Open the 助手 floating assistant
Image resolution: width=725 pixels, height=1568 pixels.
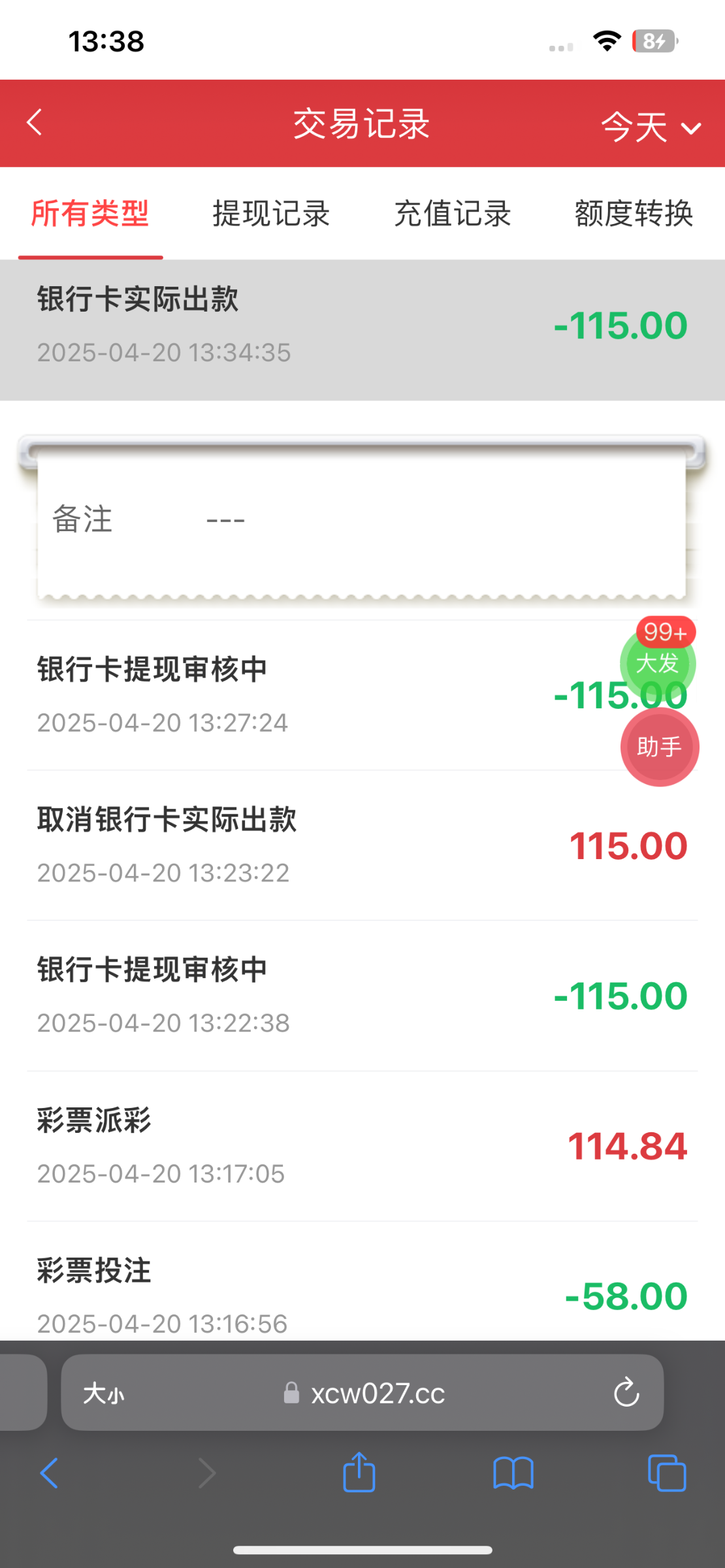click(660, 747)
